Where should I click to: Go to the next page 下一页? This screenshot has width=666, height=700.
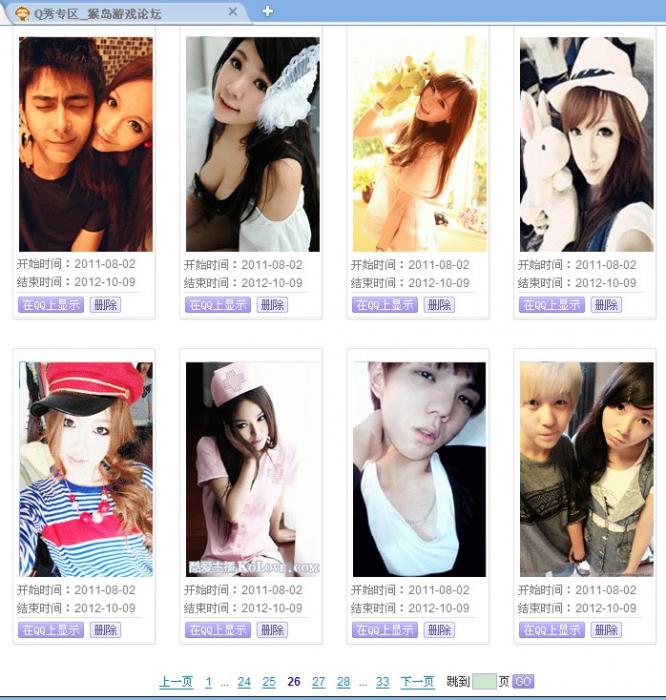[417, 682]
